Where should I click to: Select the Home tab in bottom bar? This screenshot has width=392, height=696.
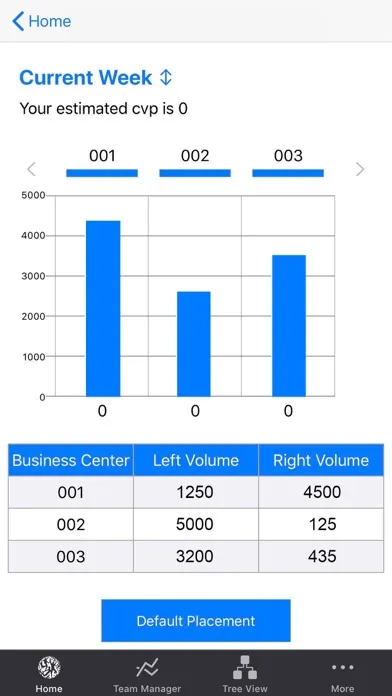point(49,674)
